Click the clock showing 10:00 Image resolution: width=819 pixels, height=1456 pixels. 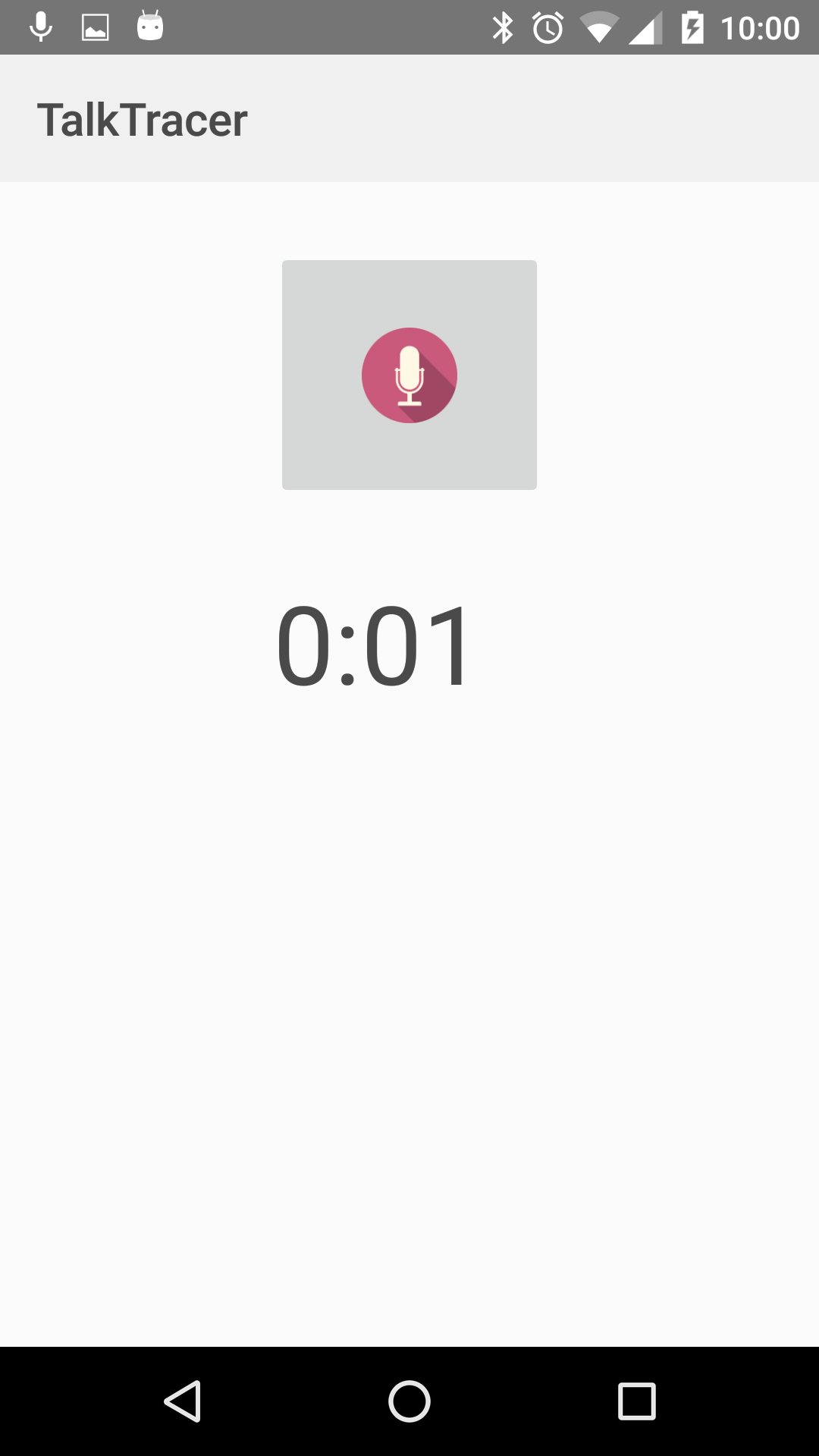(758, 26)
